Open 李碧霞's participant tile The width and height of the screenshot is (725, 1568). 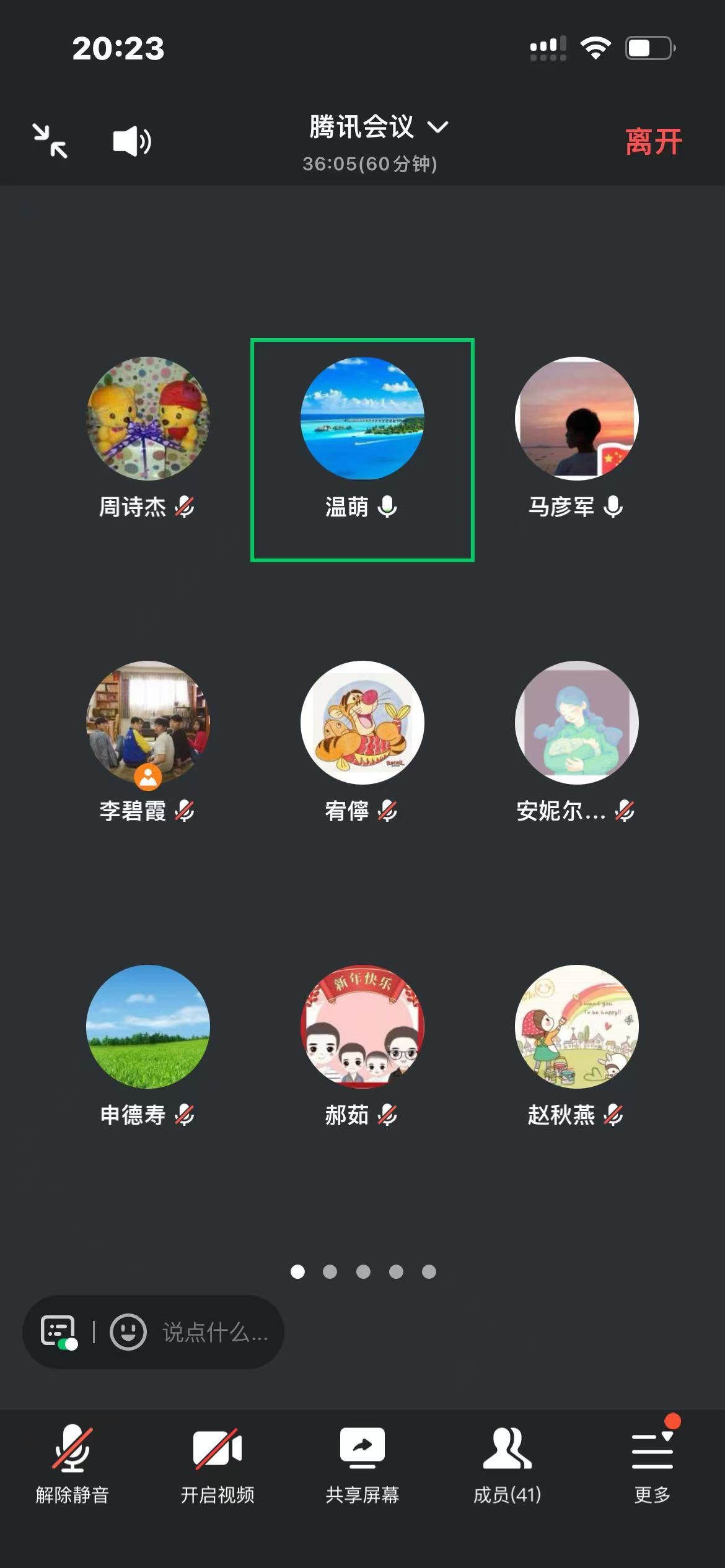tap(147, 723)
